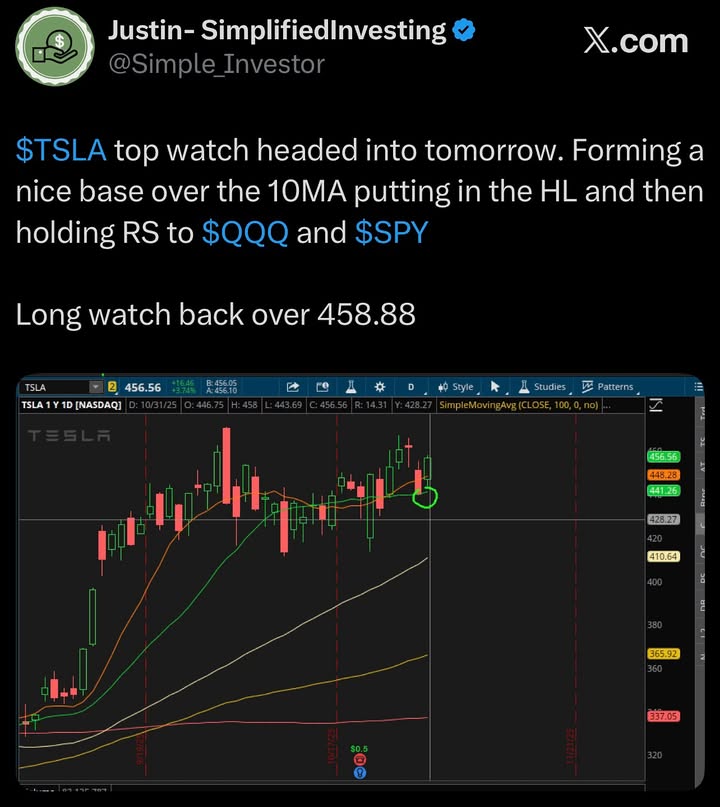The image size is (720, 807).
Task: Expand the TSLA symbol dropdown
Action: 96,385
